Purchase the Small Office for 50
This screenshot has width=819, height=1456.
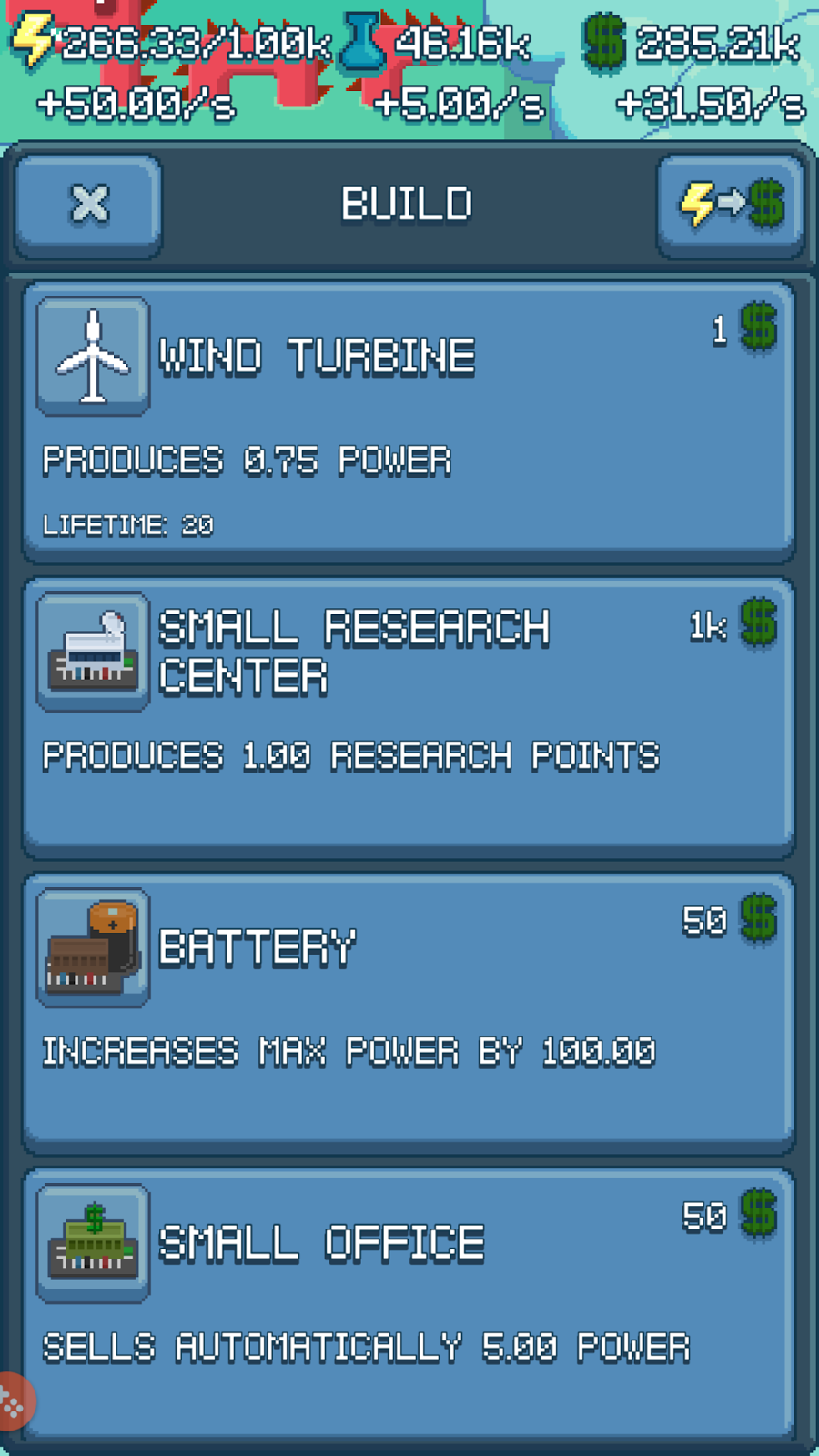click(409, 1301)
